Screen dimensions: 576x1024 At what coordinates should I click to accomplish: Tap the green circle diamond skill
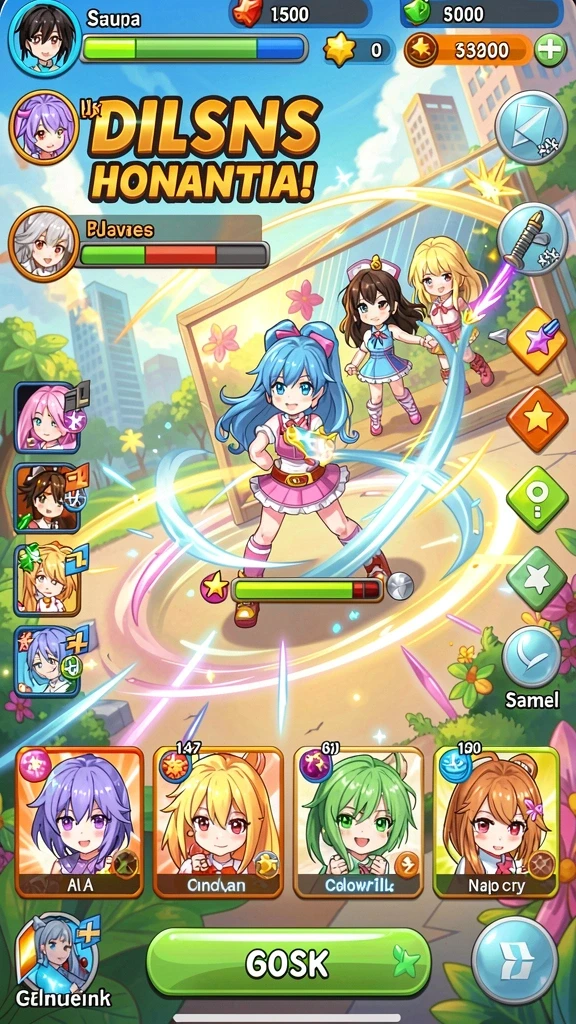coord(537,498)
